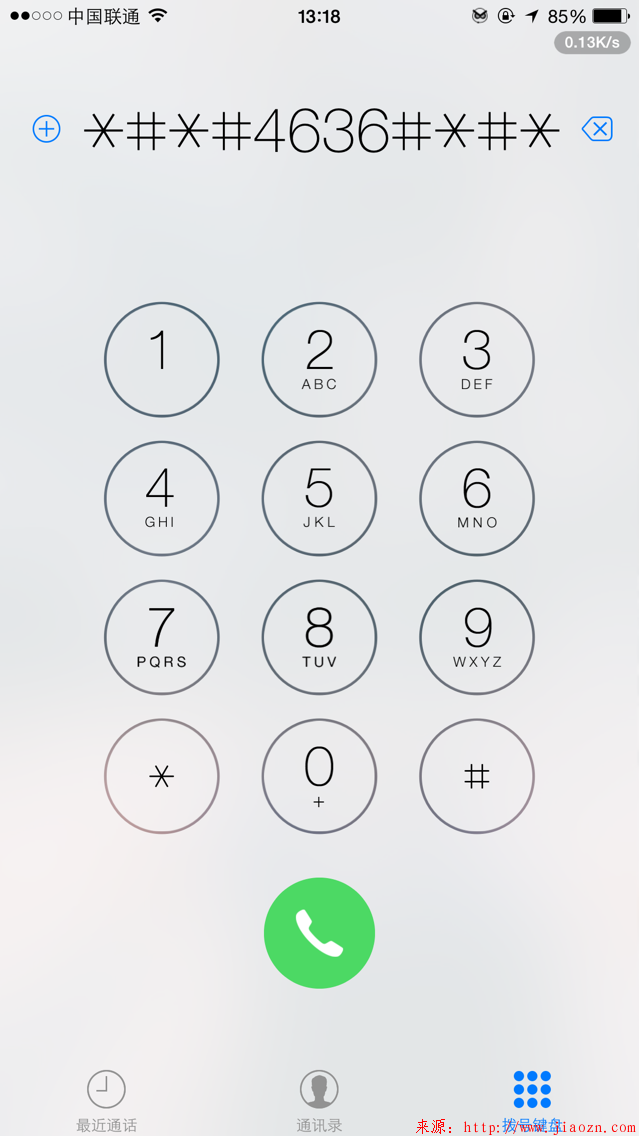Image resolution: width=639 pixels, height=1136 pixels.
Task: Enter the hash key
Action: [477, 776]
